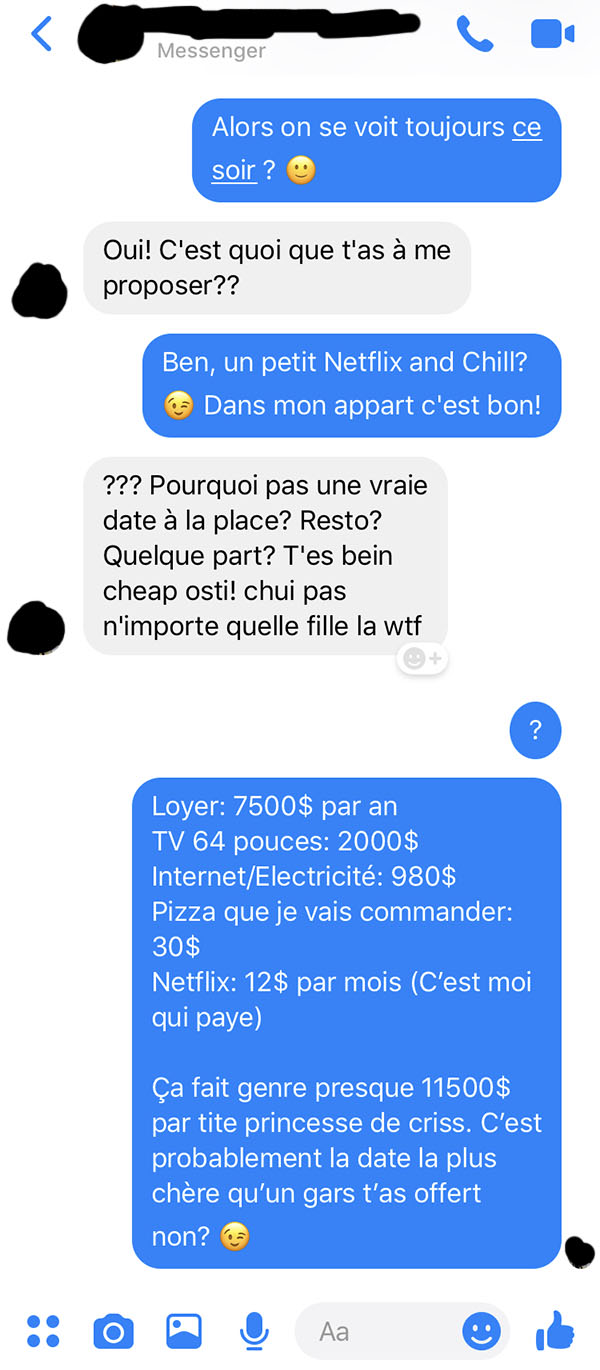Send a thumbs-up like
This screenshot has width=600, height=1370.
pos(555,1331)
